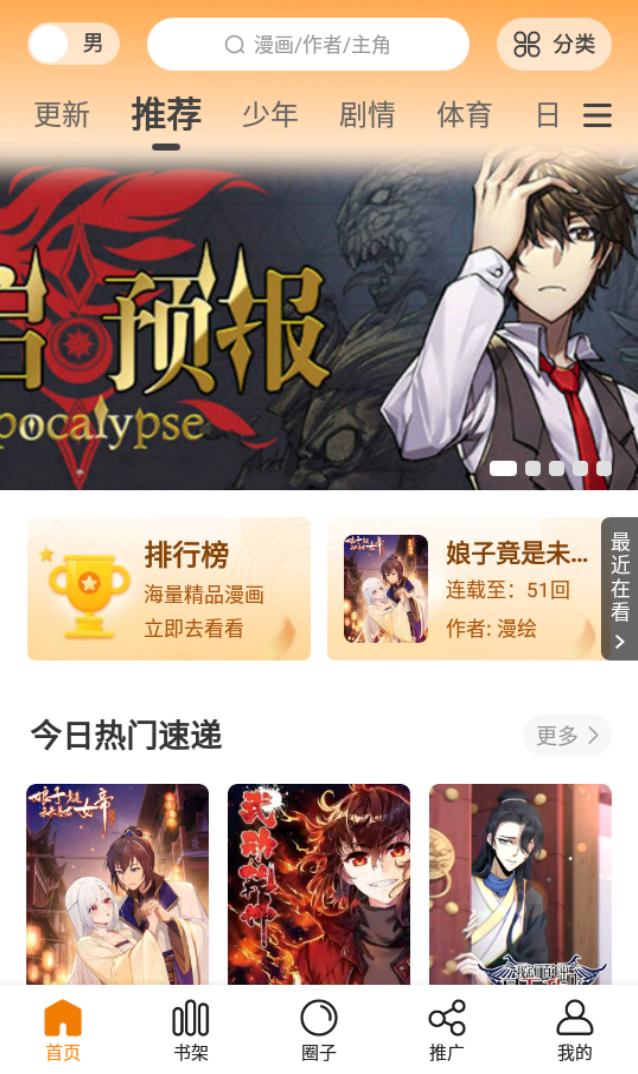Toggle the 男 gender switch
The image size is (638, 1074).
(73, 44)
